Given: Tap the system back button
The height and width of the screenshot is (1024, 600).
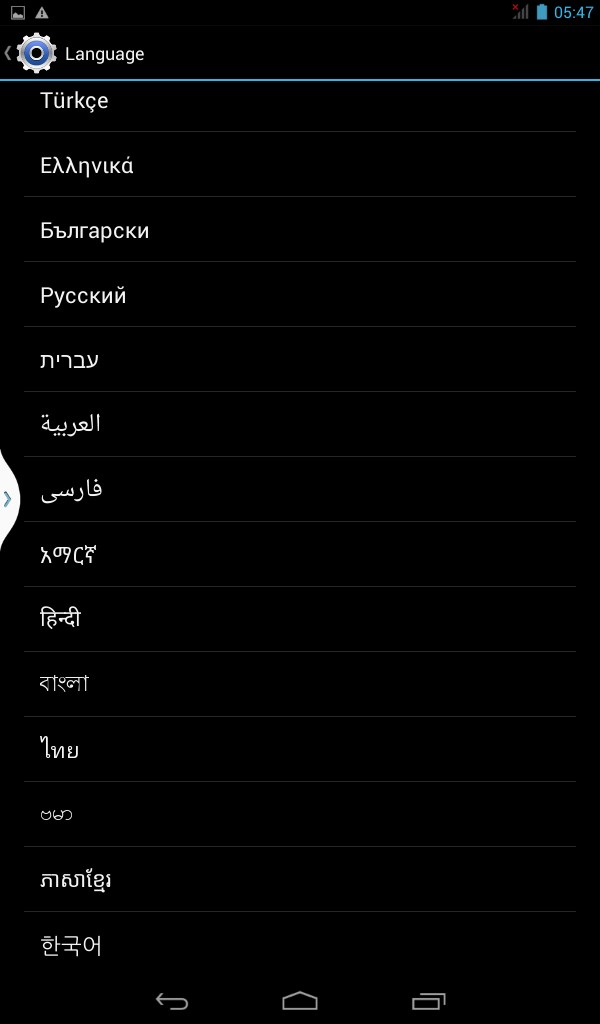Looking at the screenshot, I should pos(172,1000).
